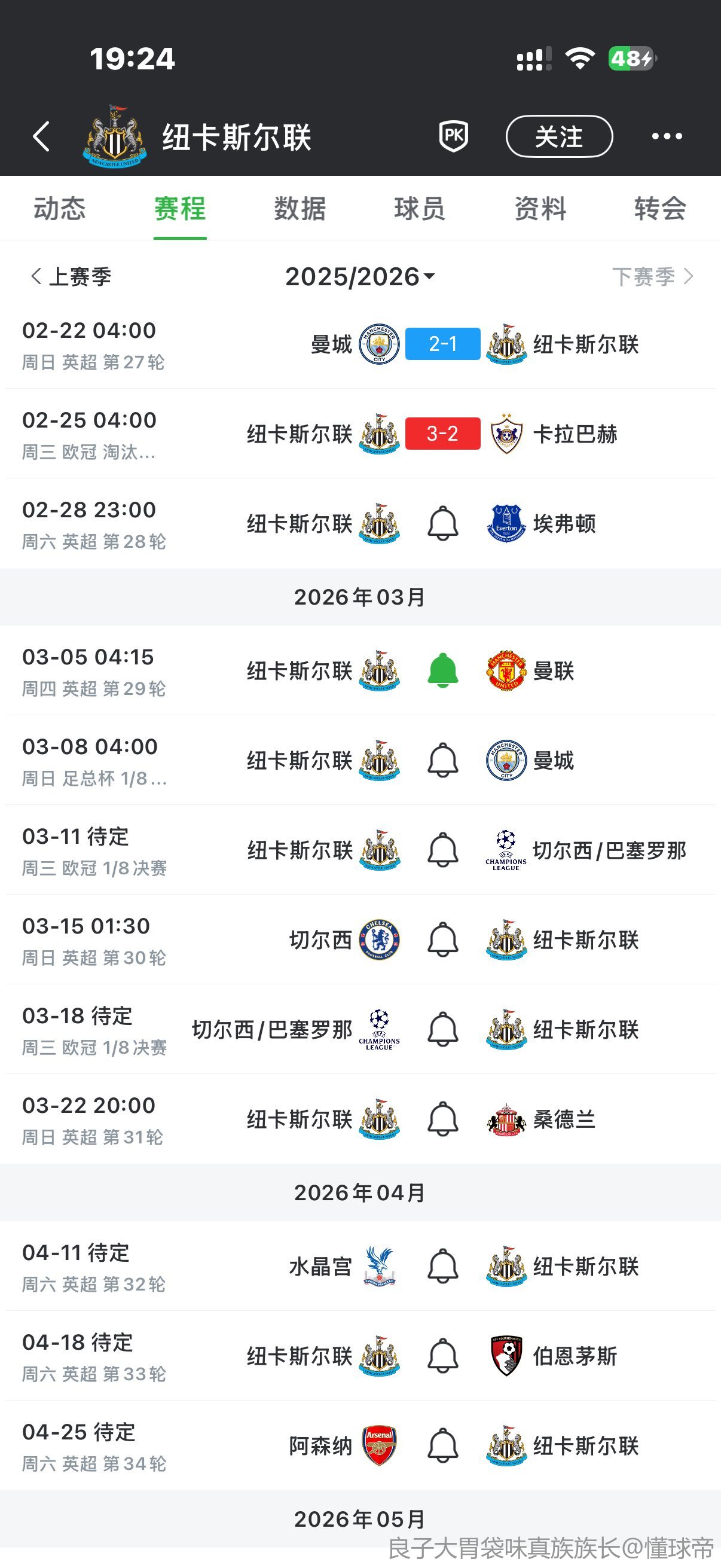Open the 3-2 match against 卡拉巴赫

click(x=442, y=434)
